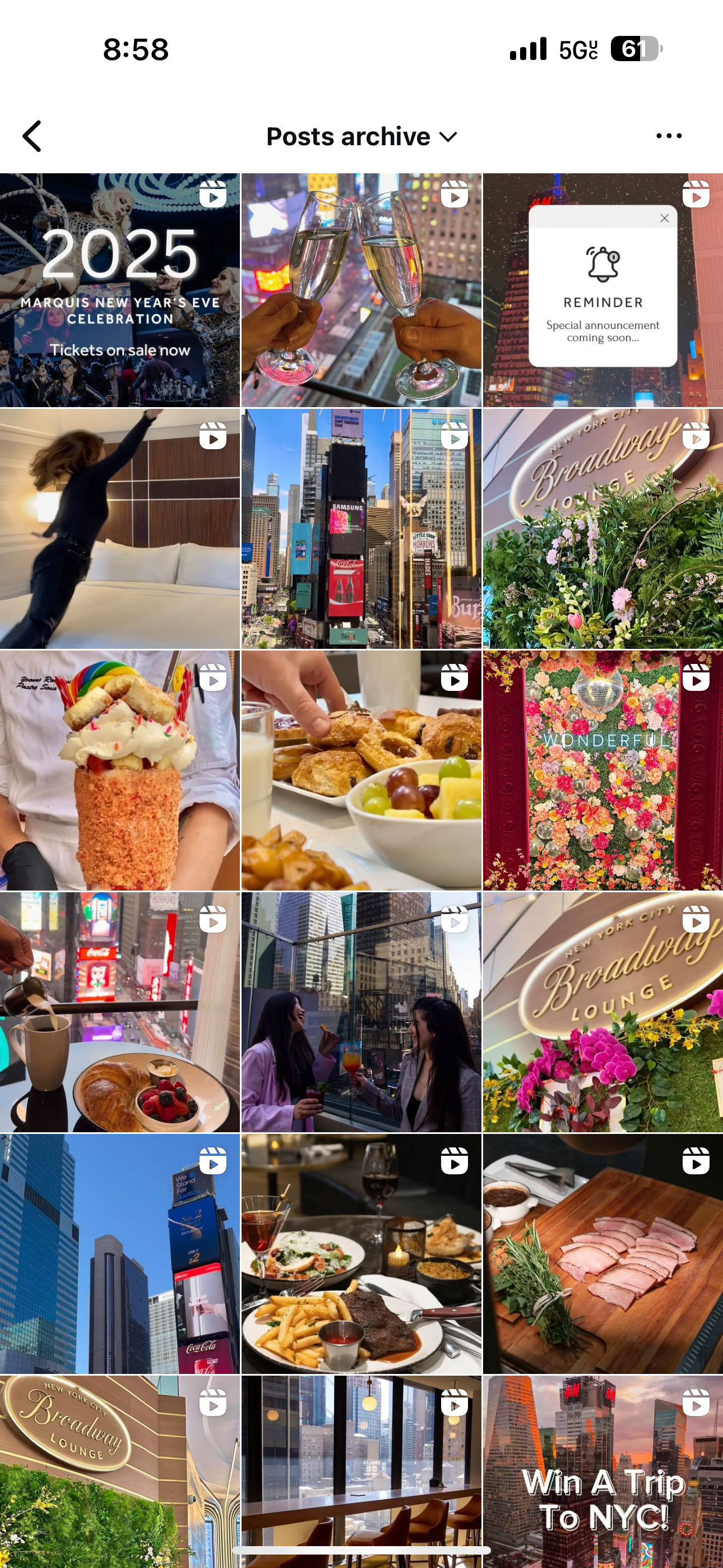This screenshot has height=1568, width=723.
Task: View the pastries and fruit bowl reel
Action: tap(361, 770)
